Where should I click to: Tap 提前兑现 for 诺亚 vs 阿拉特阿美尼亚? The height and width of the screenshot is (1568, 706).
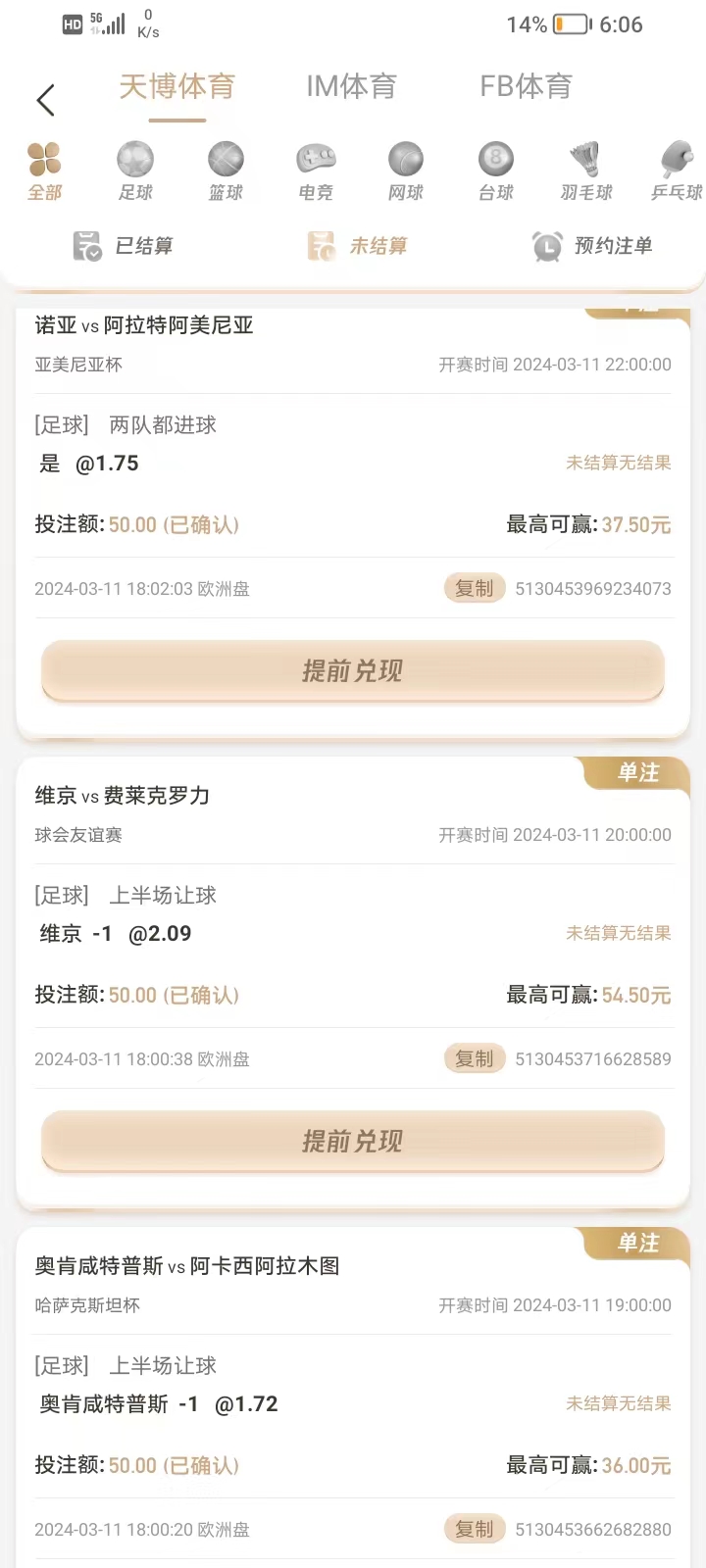point(353,671)
